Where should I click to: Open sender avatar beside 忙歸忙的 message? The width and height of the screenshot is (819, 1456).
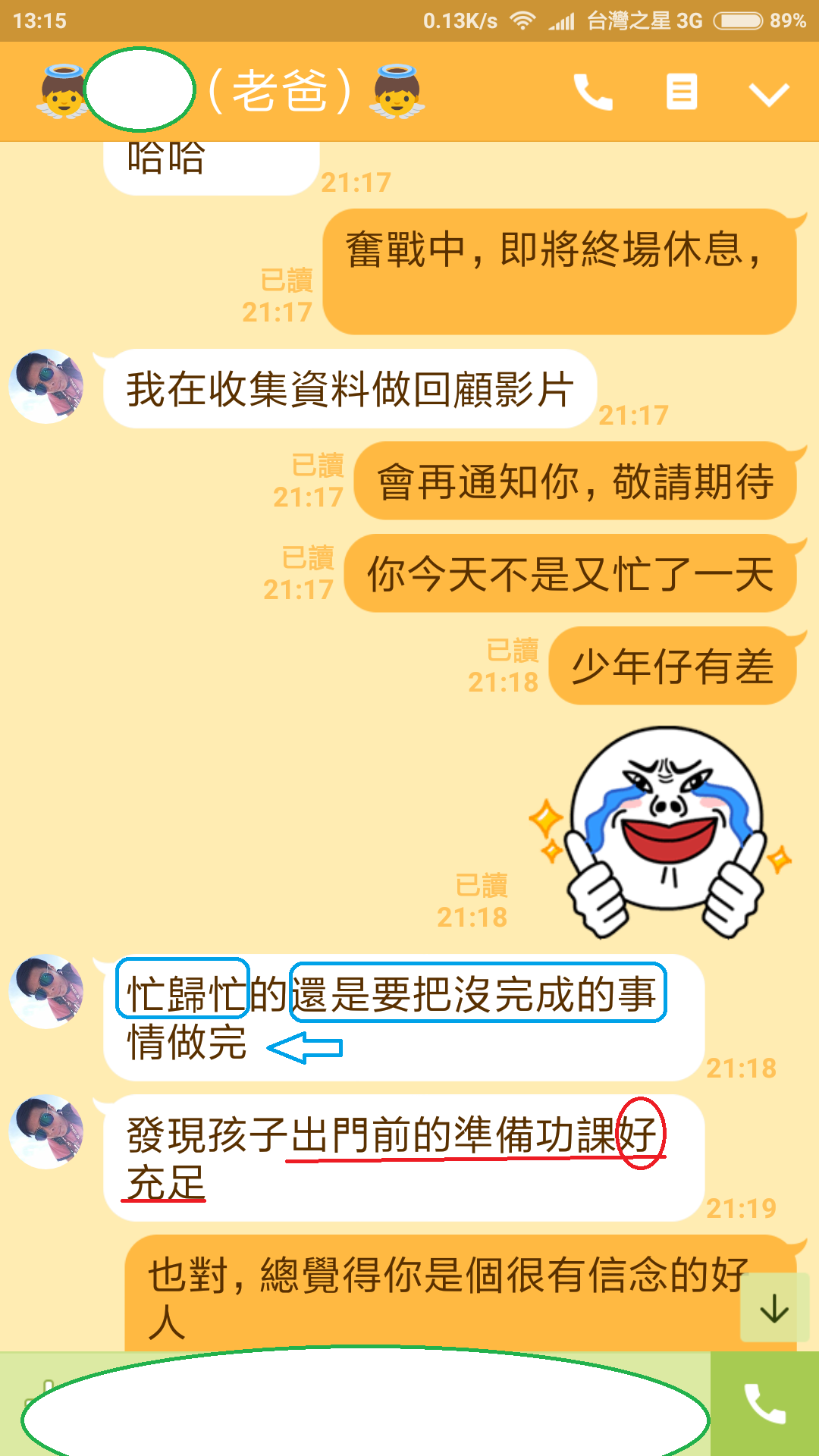[x=46, y=991]
